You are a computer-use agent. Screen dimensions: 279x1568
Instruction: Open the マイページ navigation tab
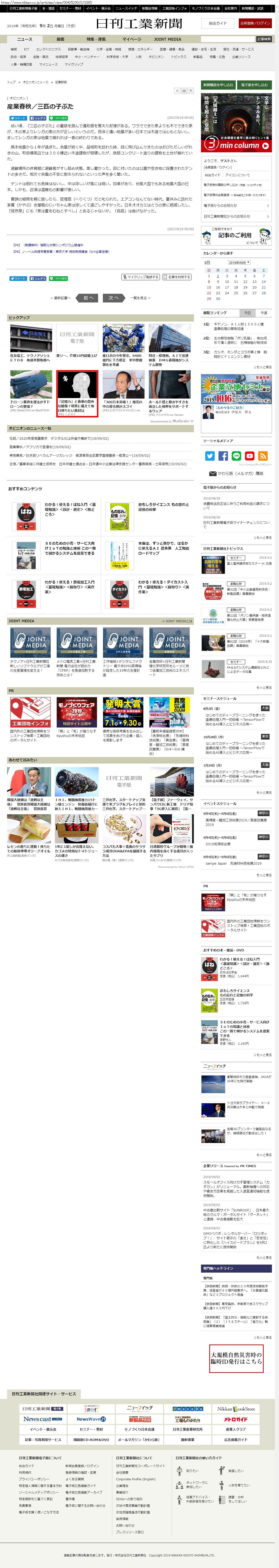[132, 39]
